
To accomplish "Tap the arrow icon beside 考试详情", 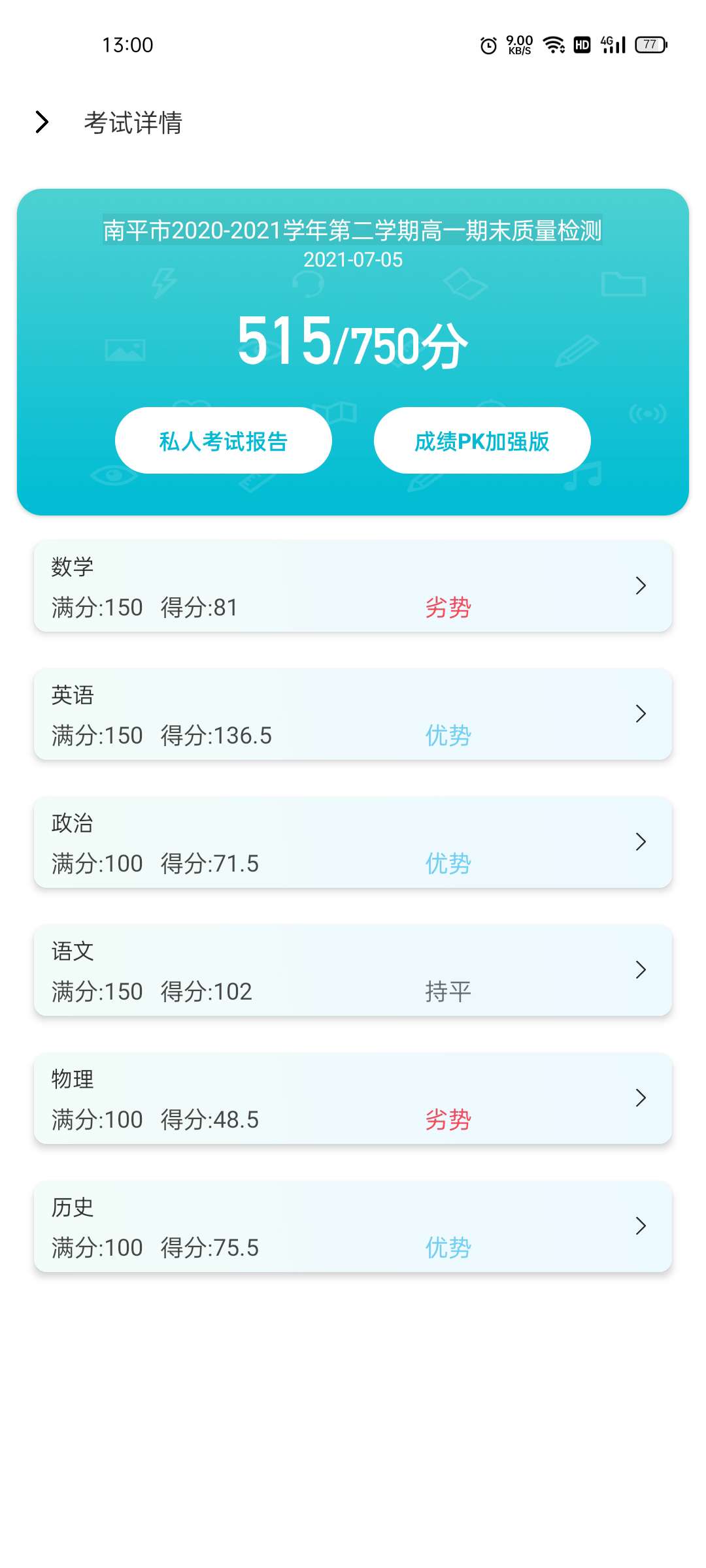I will 42,122.
